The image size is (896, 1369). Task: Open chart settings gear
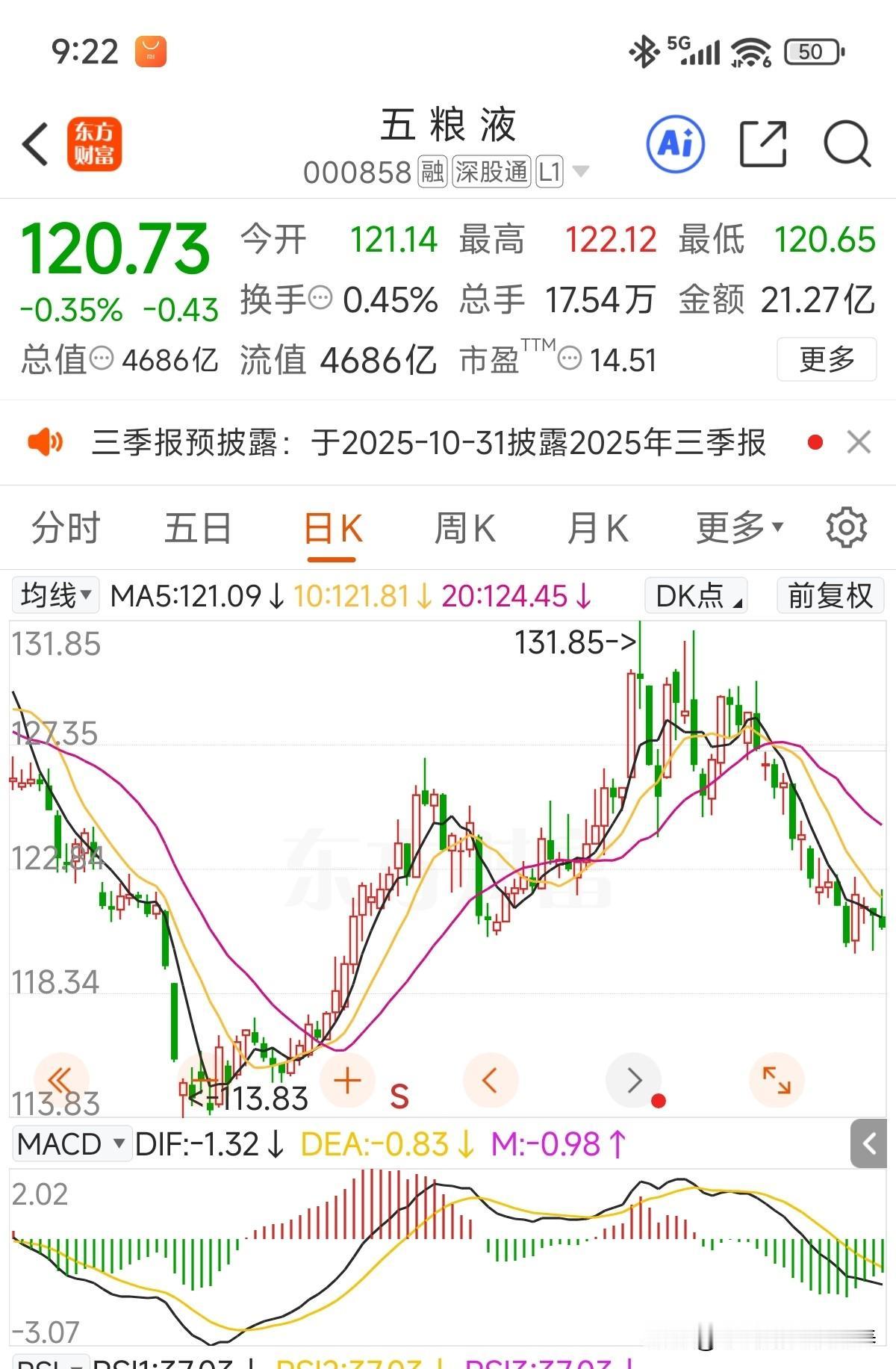pos(846,528)
